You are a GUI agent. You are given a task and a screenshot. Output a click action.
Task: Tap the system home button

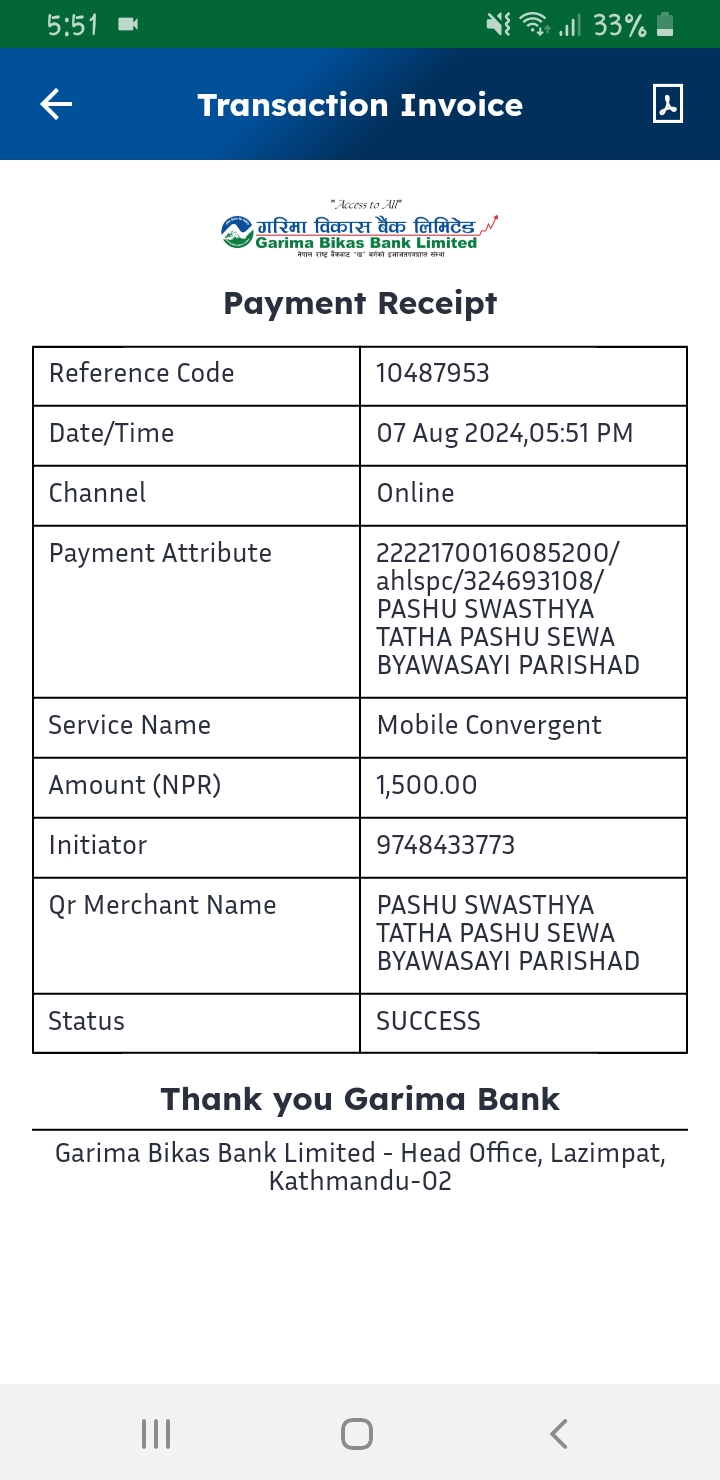pos(357,1434)
